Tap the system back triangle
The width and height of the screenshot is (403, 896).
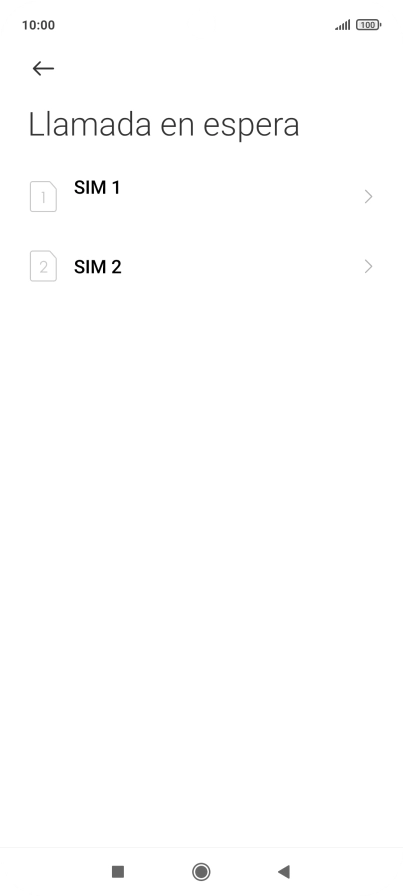point(284,871)
